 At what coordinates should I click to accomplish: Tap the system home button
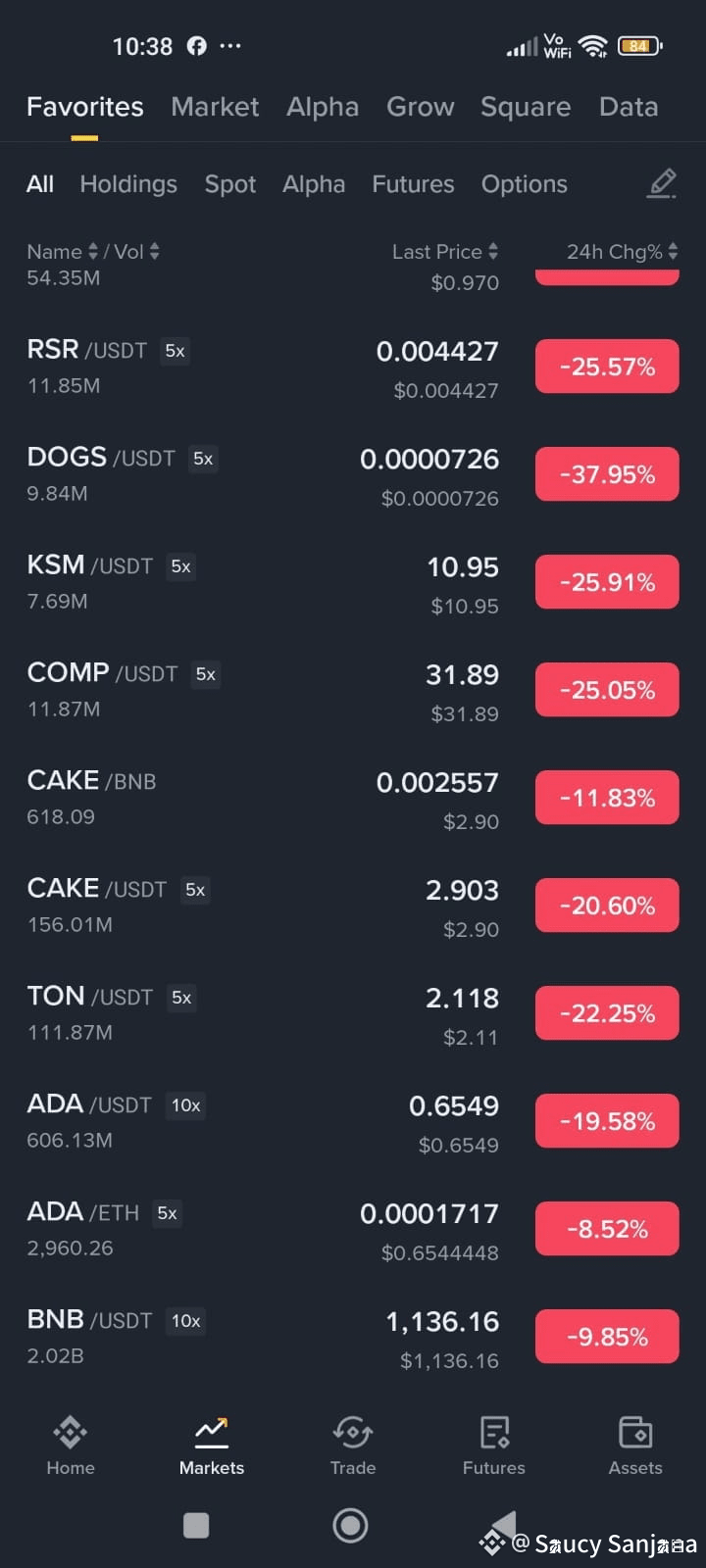[350, 1525]
